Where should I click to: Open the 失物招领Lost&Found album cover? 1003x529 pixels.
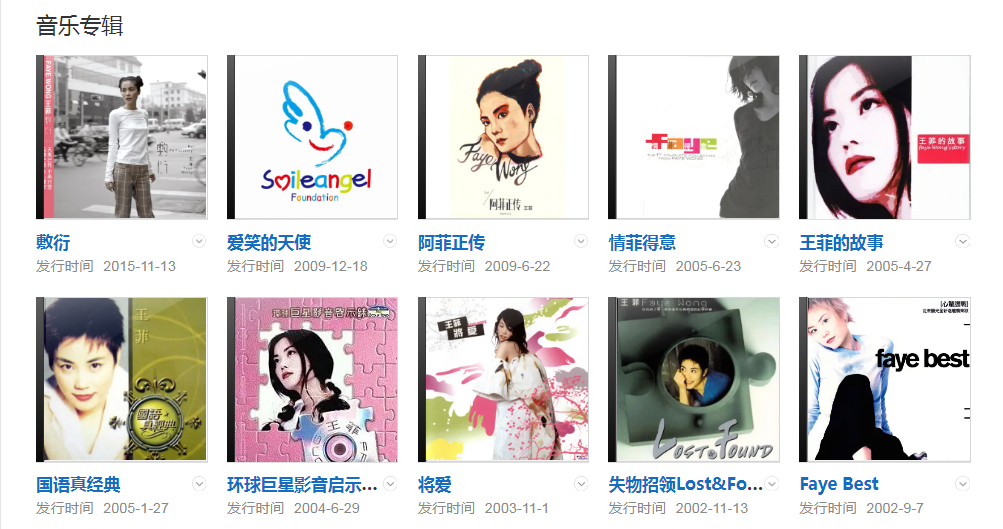(x=693, y=379)
